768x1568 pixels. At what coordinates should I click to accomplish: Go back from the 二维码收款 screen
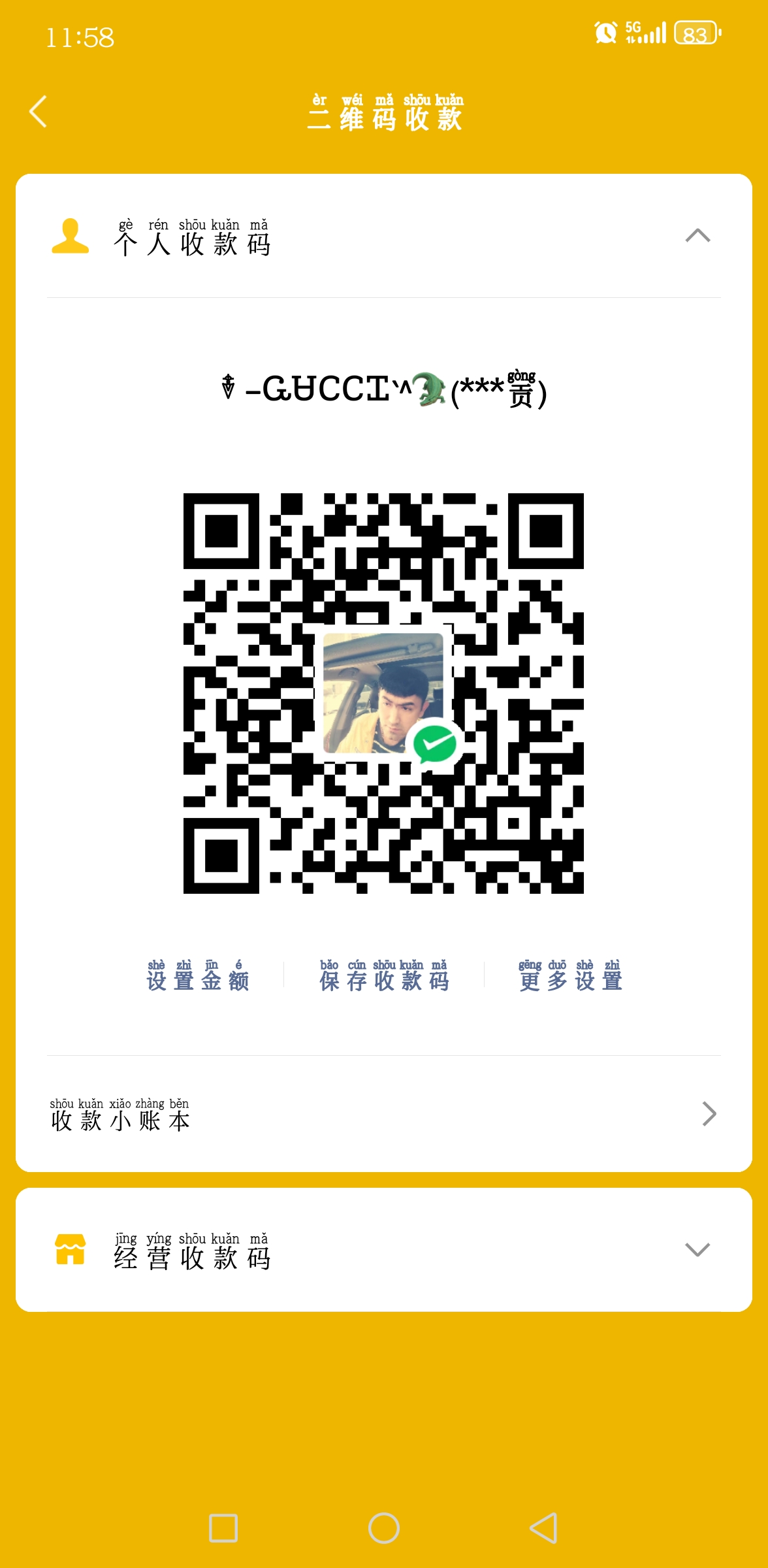click(39, 111)
